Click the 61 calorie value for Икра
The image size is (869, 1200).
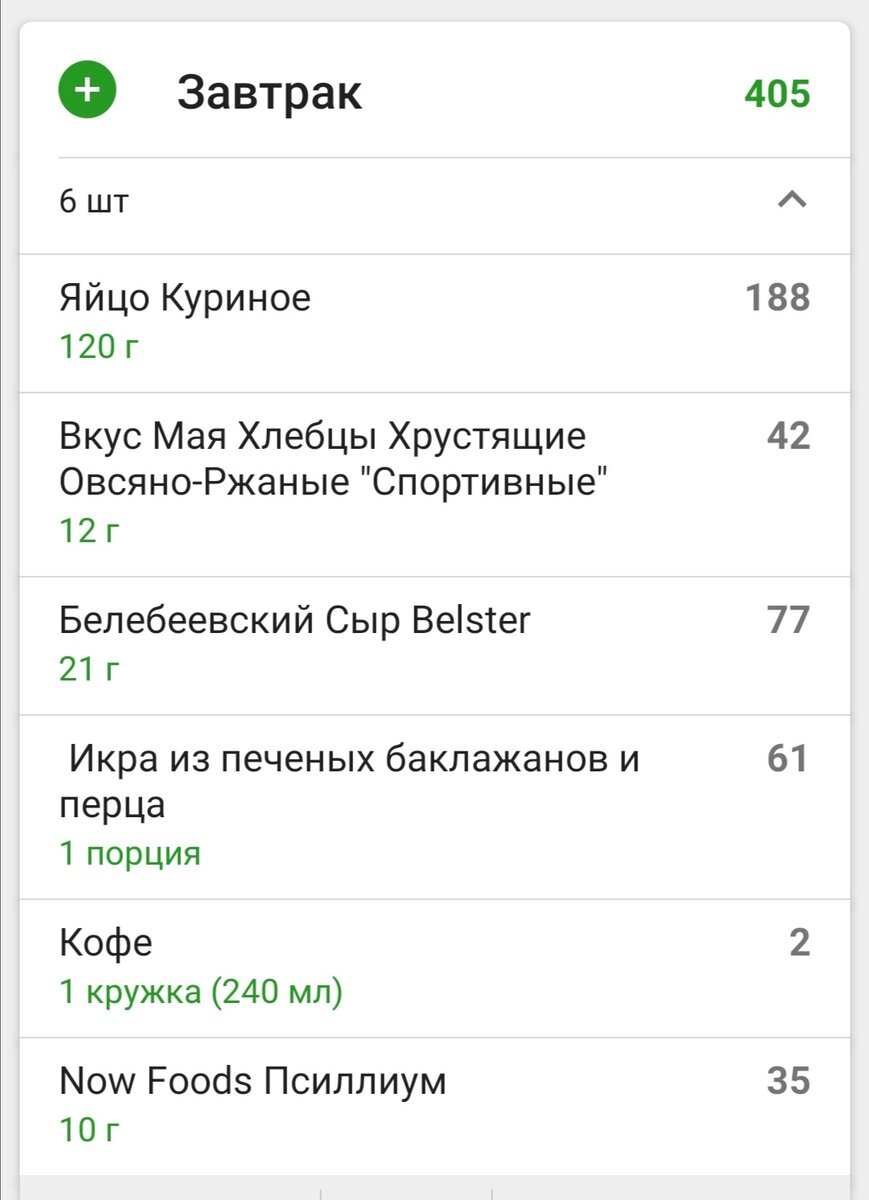click(x=789, y=758)
